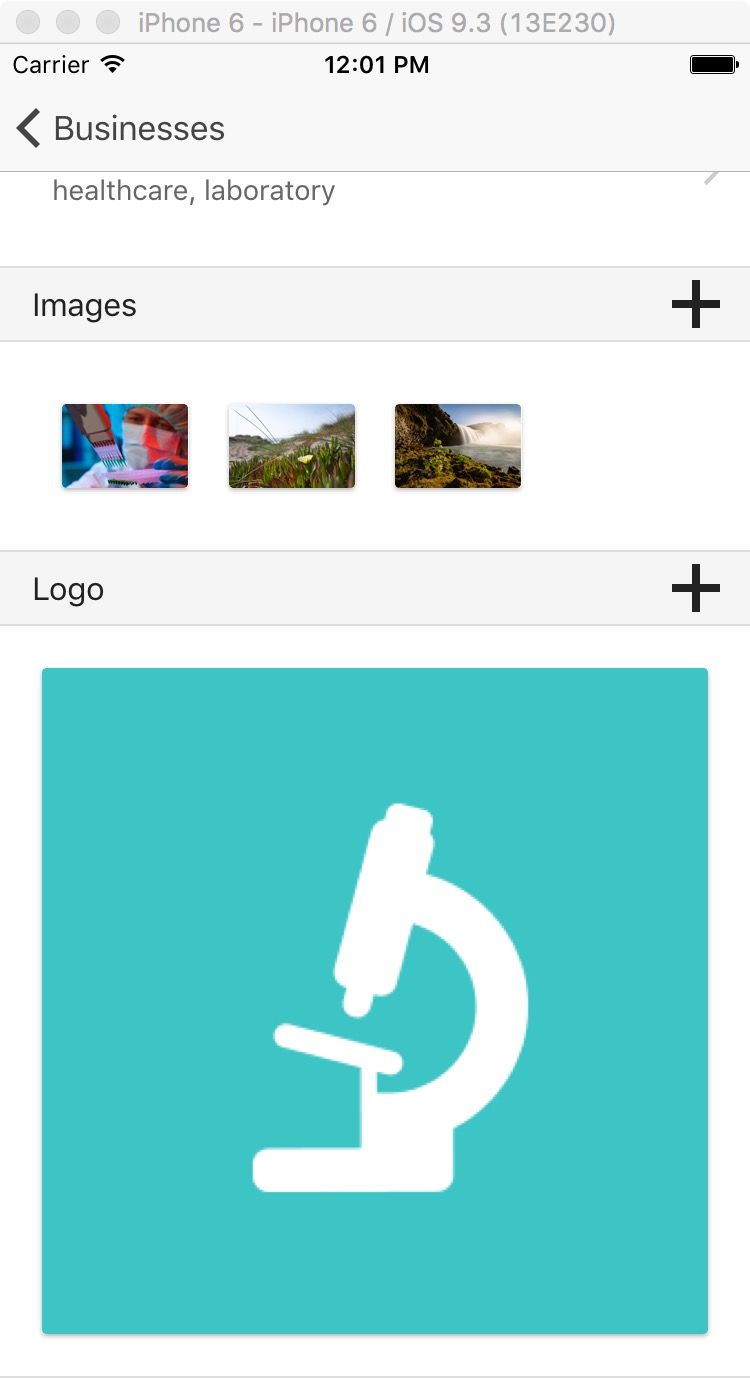Add a logo with plus icon
The width and height of the screenshot is (750, 1378).
point(696,588)
